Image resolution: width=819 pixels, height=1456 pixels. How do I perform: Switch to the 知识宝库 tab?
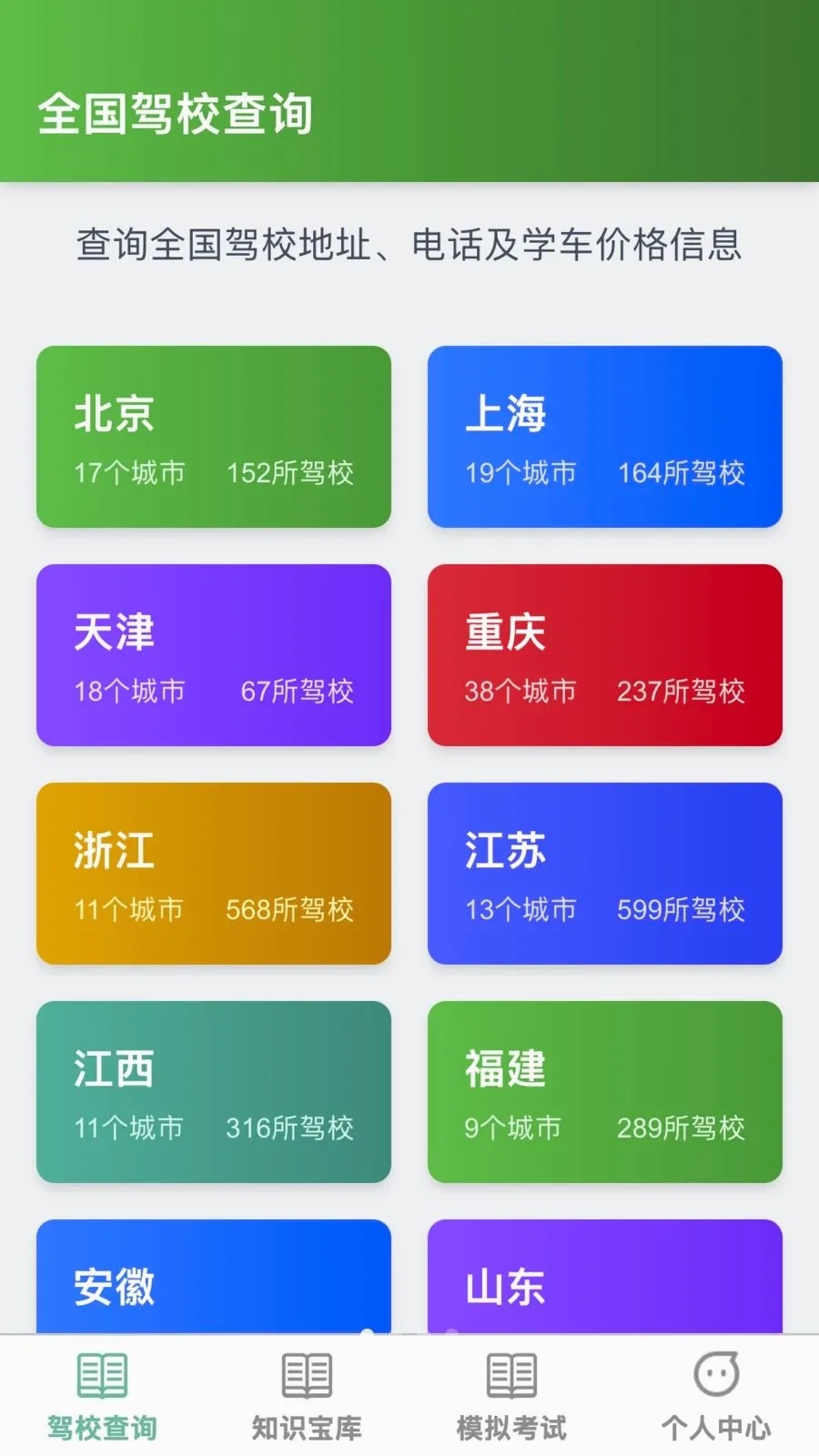(307, 1397)
